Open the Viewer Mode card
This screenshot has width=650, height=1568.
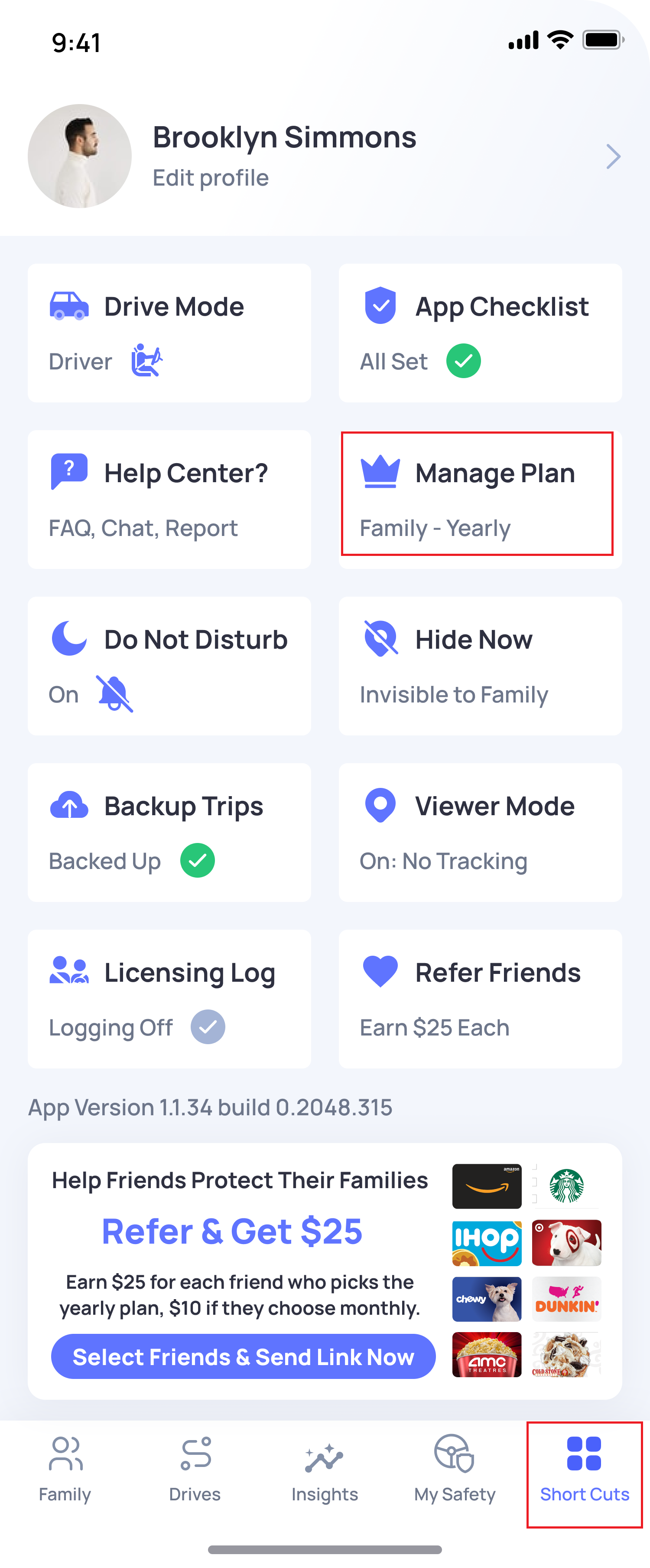480,832
